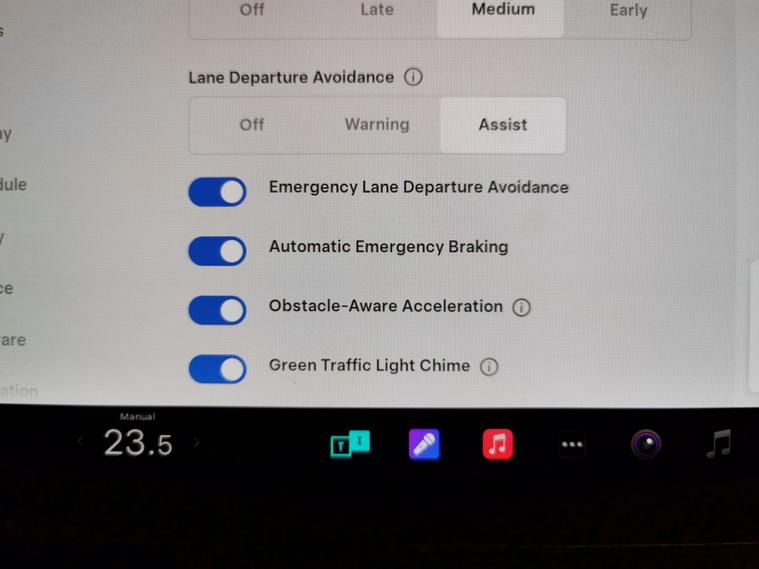Screen dimensions: 759x569
Task: Disable Automatic Emergency Braking
Action: point(218,251)
